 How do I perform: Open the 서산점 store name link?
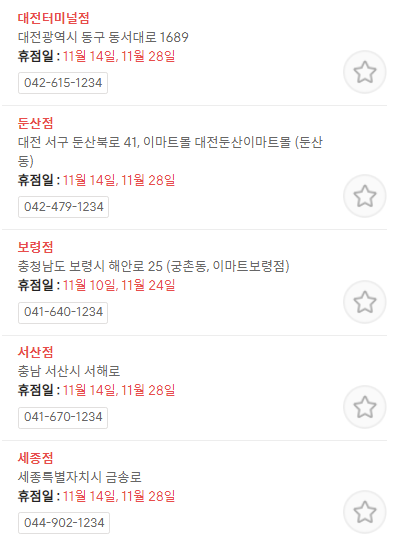36,352
